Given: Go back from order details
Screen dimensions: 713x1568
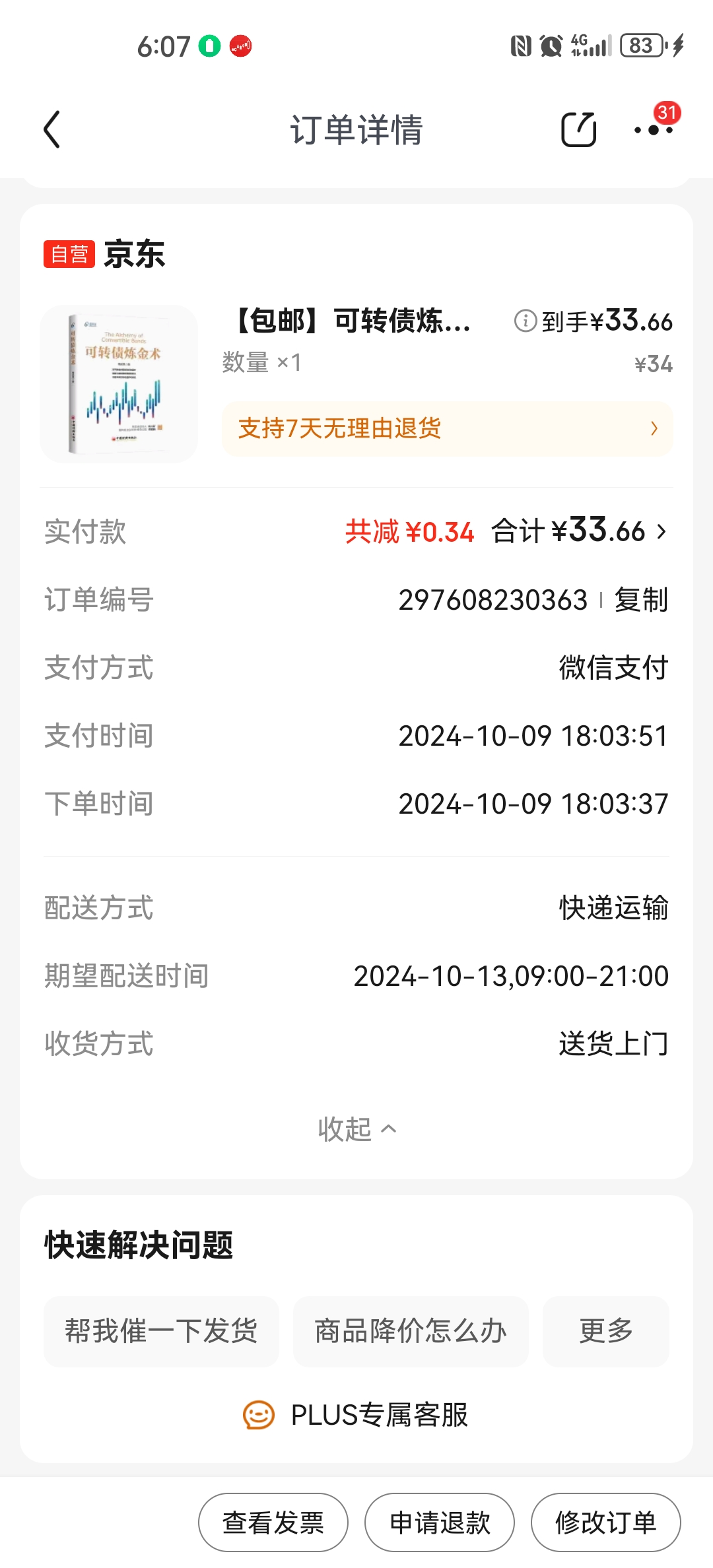Looking at the screenshot, I should [52, 129].
